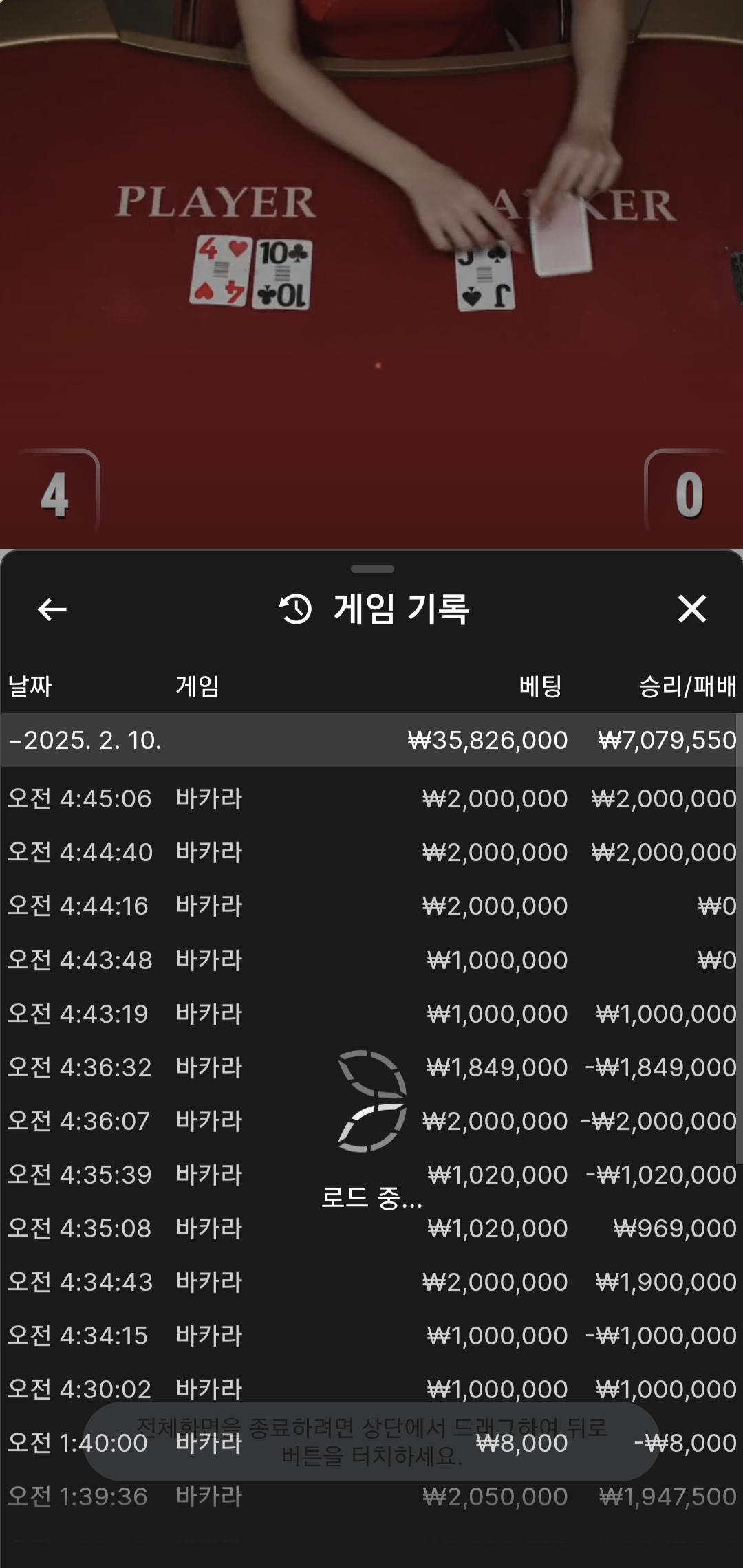View details of the 오전 4:44:16 round
This screenshot has height=1568, width=743.
pos(371,906)
